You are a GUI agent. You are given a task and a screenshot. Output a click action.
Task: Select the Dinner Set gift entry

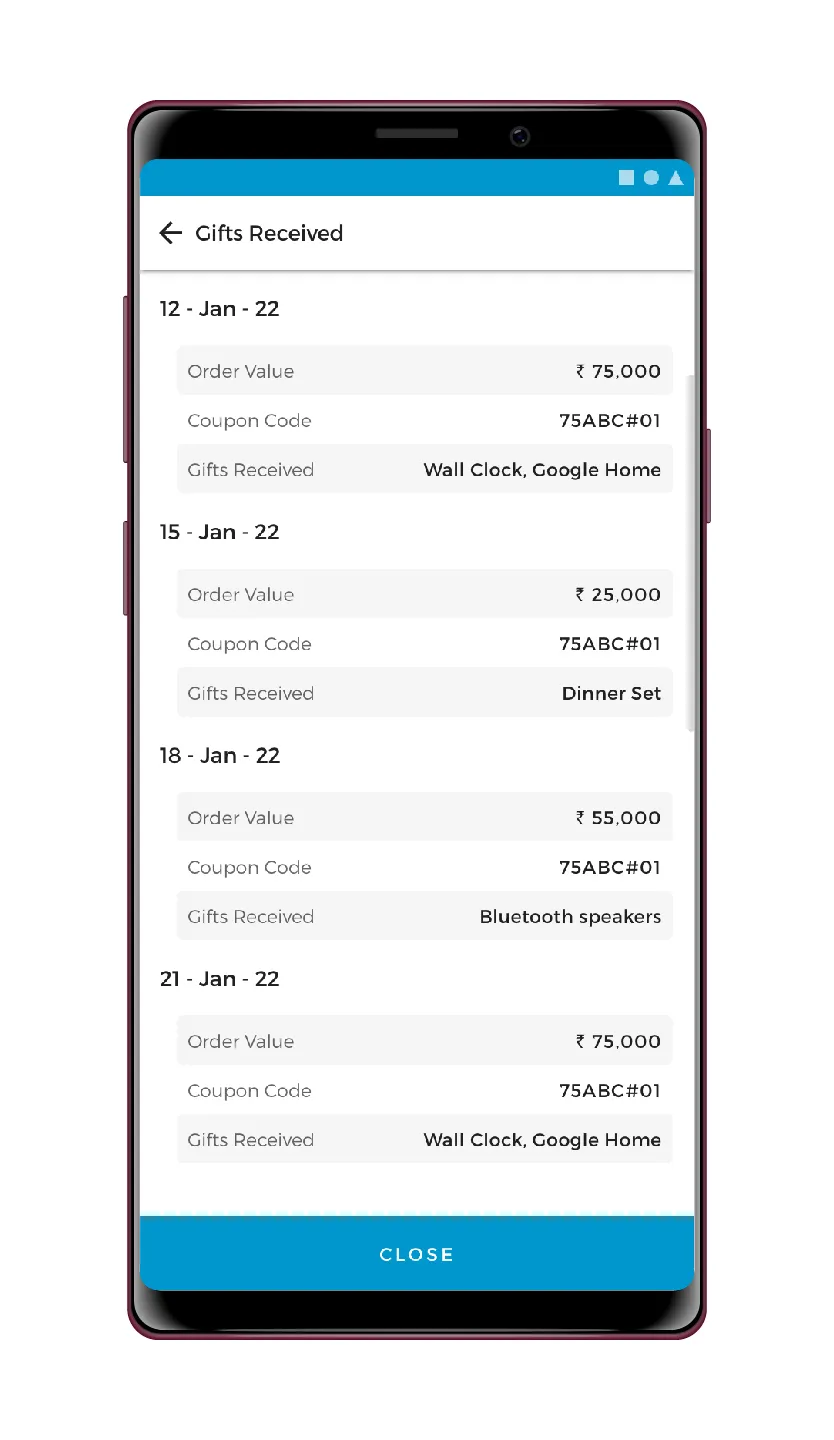coord(425,693)
